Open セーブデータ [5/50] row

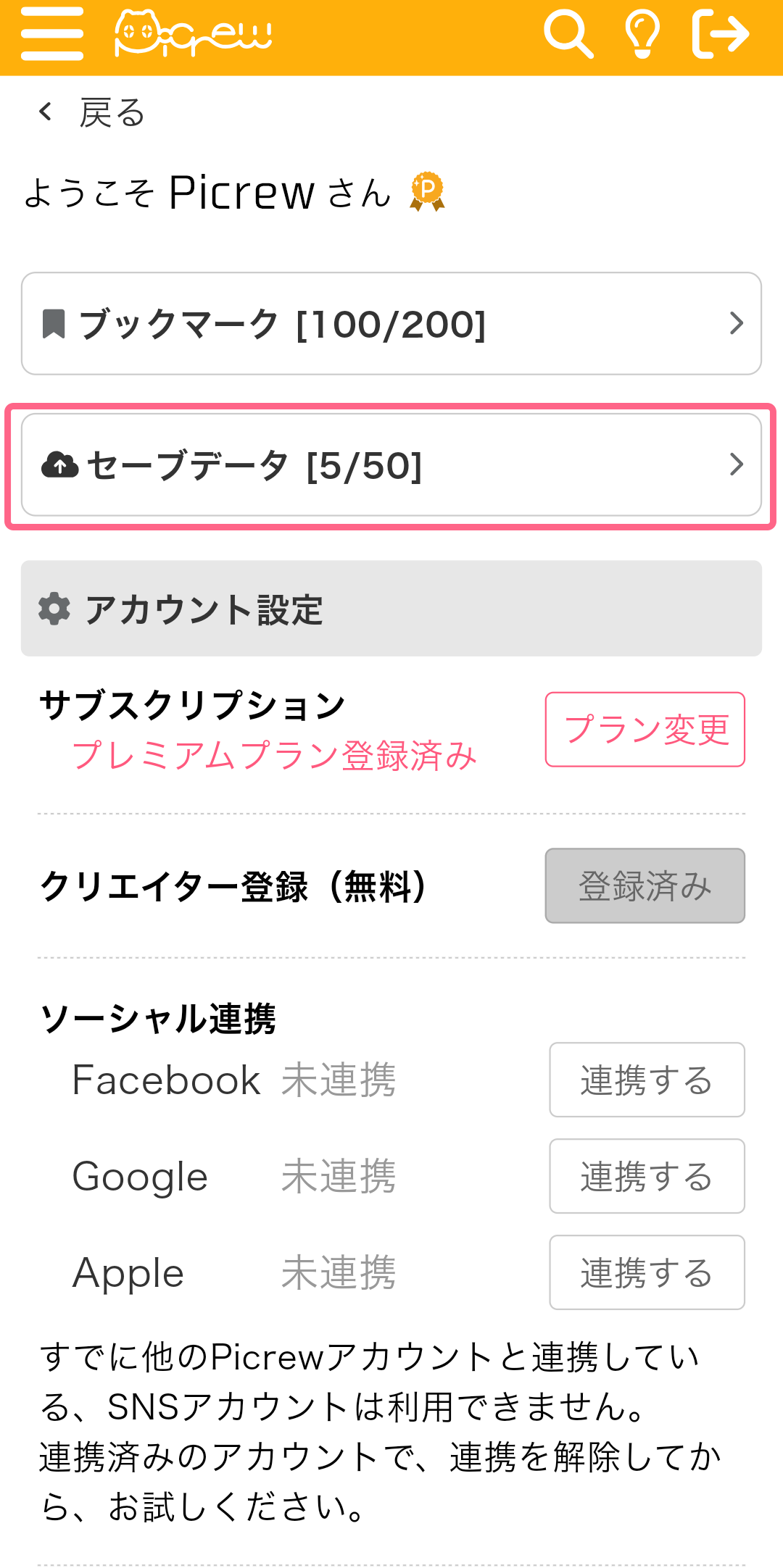pyautogui.click(x=391, y=465)
